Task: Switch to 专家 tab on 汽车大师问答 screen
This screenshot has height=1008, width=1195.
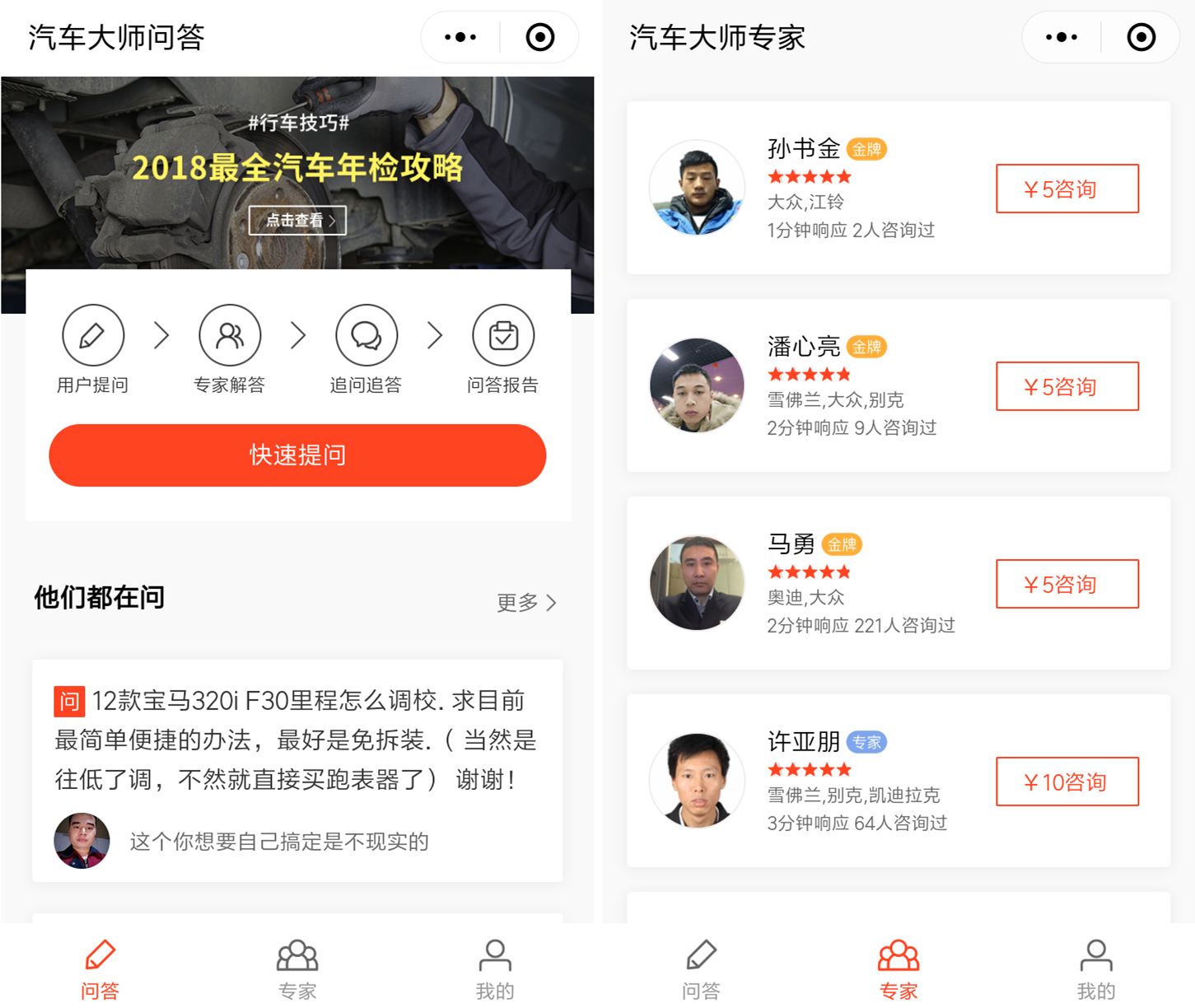Action: coord(297,970)
